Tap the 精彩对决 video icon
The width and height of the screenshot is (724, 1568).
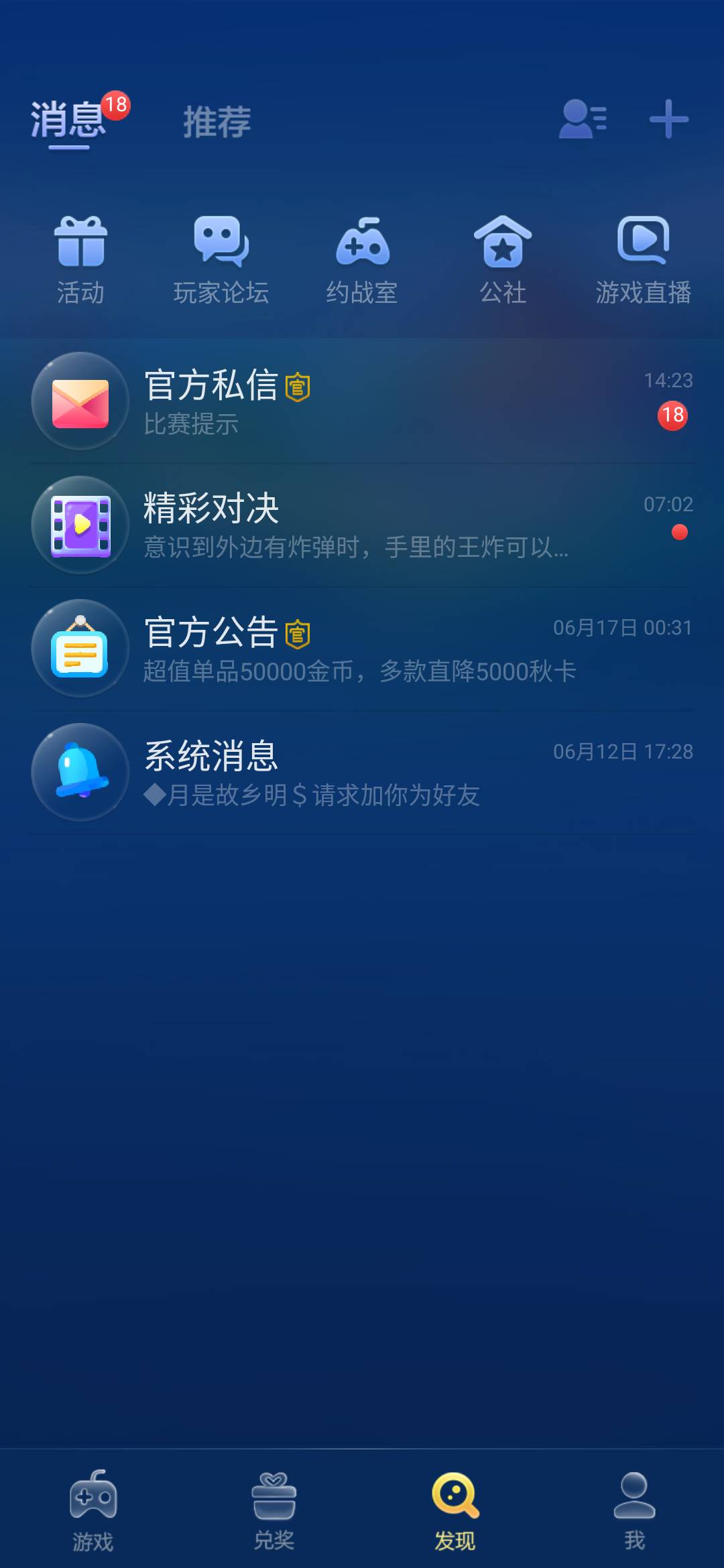tap(79, 526)
